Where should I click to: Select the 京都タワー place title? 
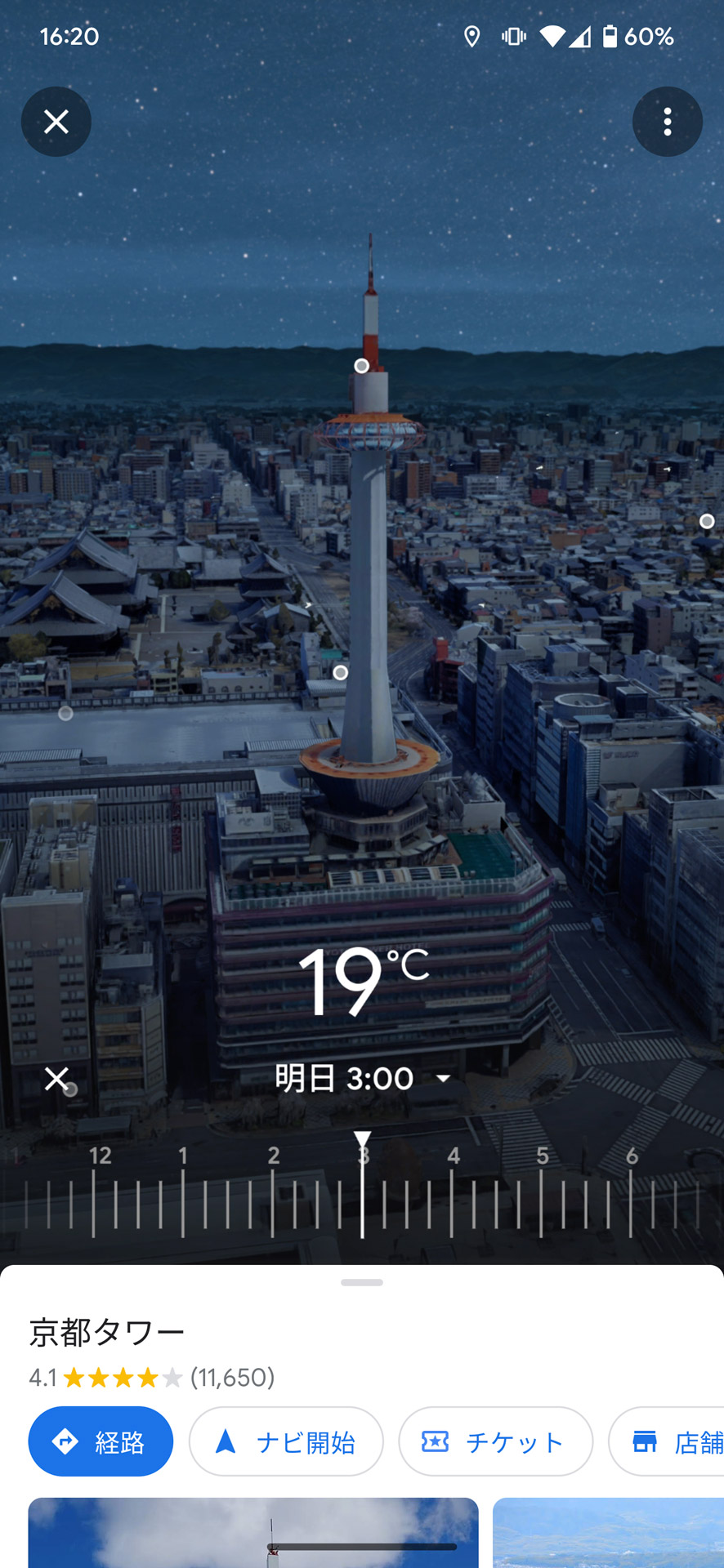[x=105, y=1330]
